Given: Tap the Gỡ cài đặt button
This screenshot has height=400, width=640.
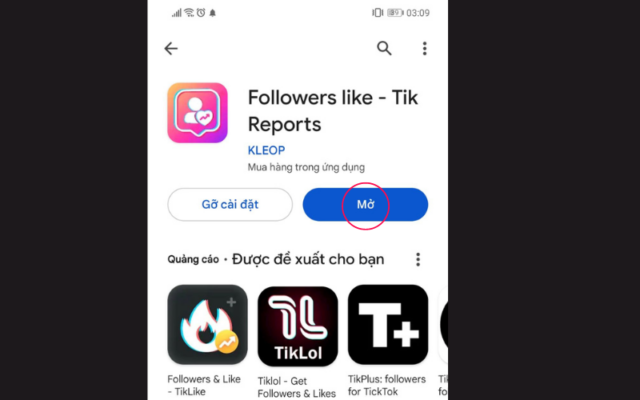Looking at the screenshot, I should [230, 204].
